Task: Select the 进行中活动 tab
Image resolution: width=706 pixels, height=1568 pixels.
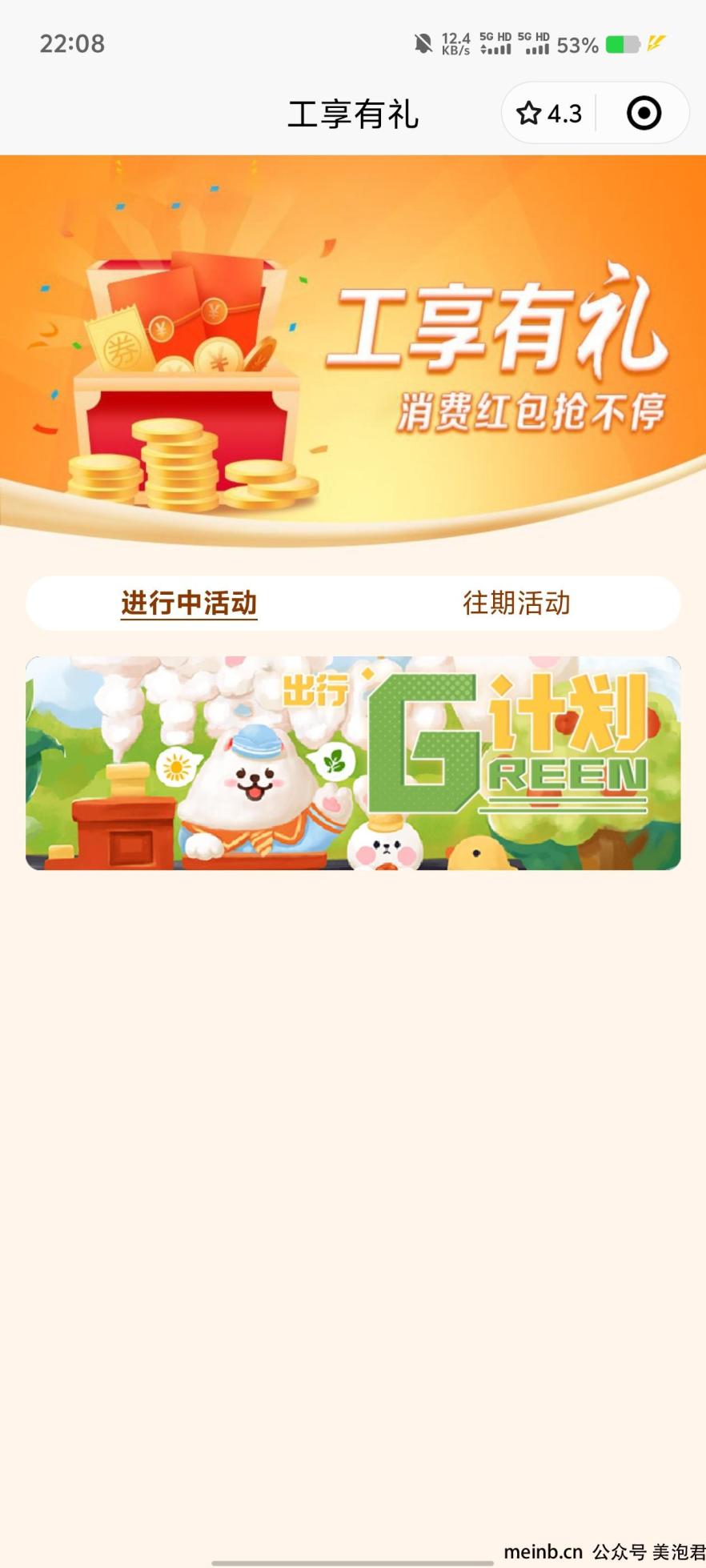Action: pyautogui.click(x=190, y=604)
